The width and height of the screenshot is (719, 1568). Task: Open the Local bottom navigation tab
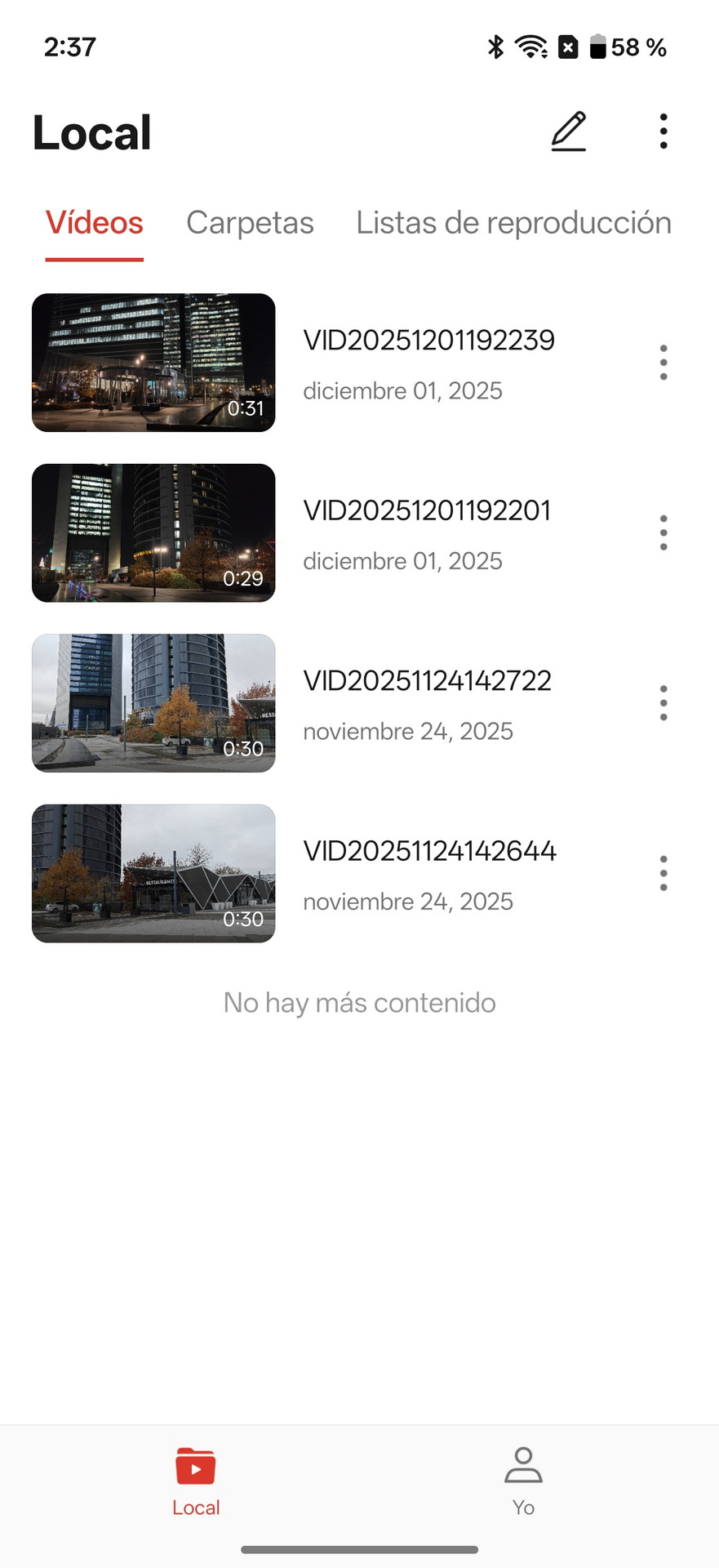(x=196, y=1481)
